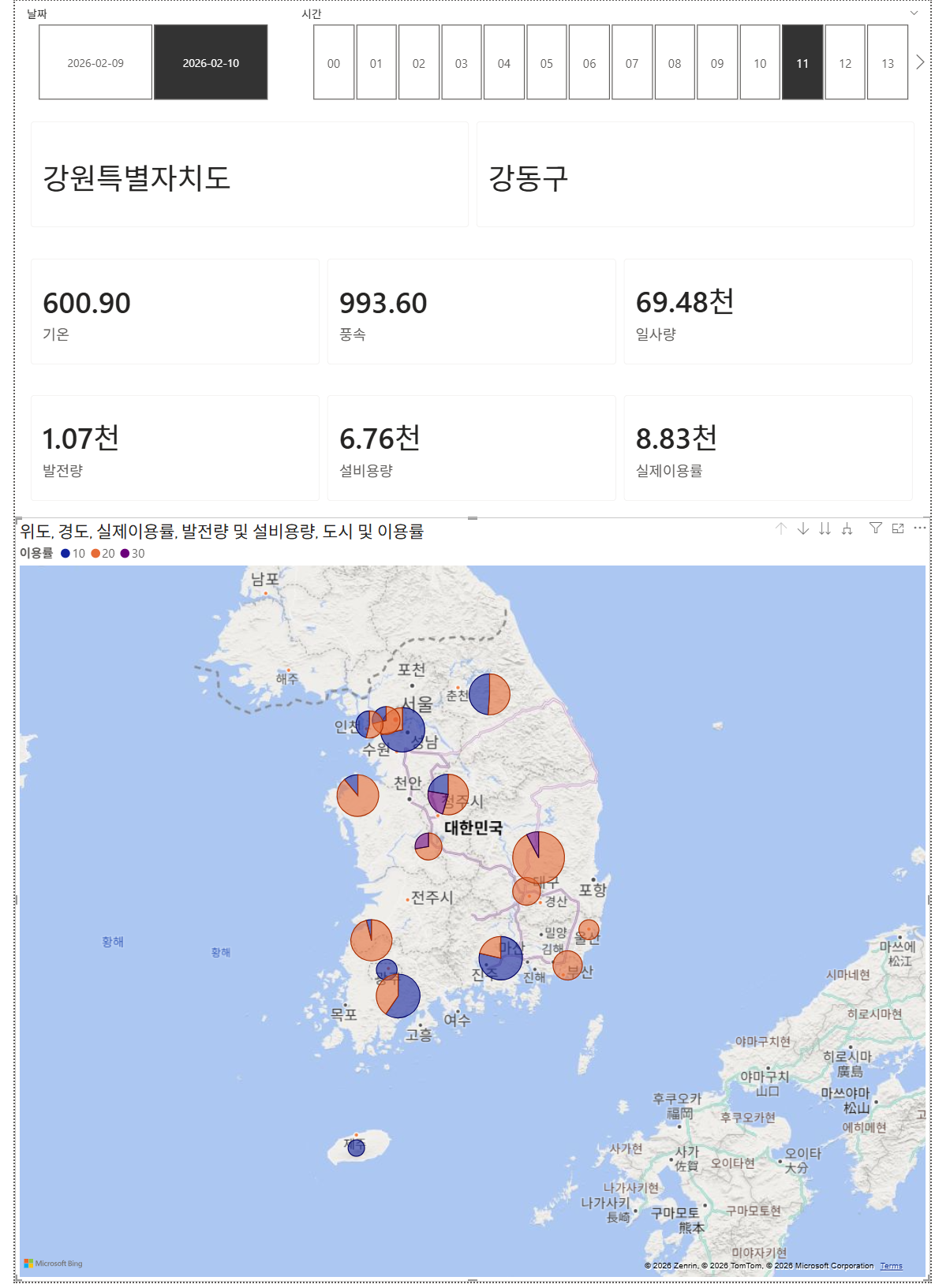The height and width of the screenshot is (1288, 950).
Task: Expand the time slicer dropdown chevron
Action: (x=914, y=13)
